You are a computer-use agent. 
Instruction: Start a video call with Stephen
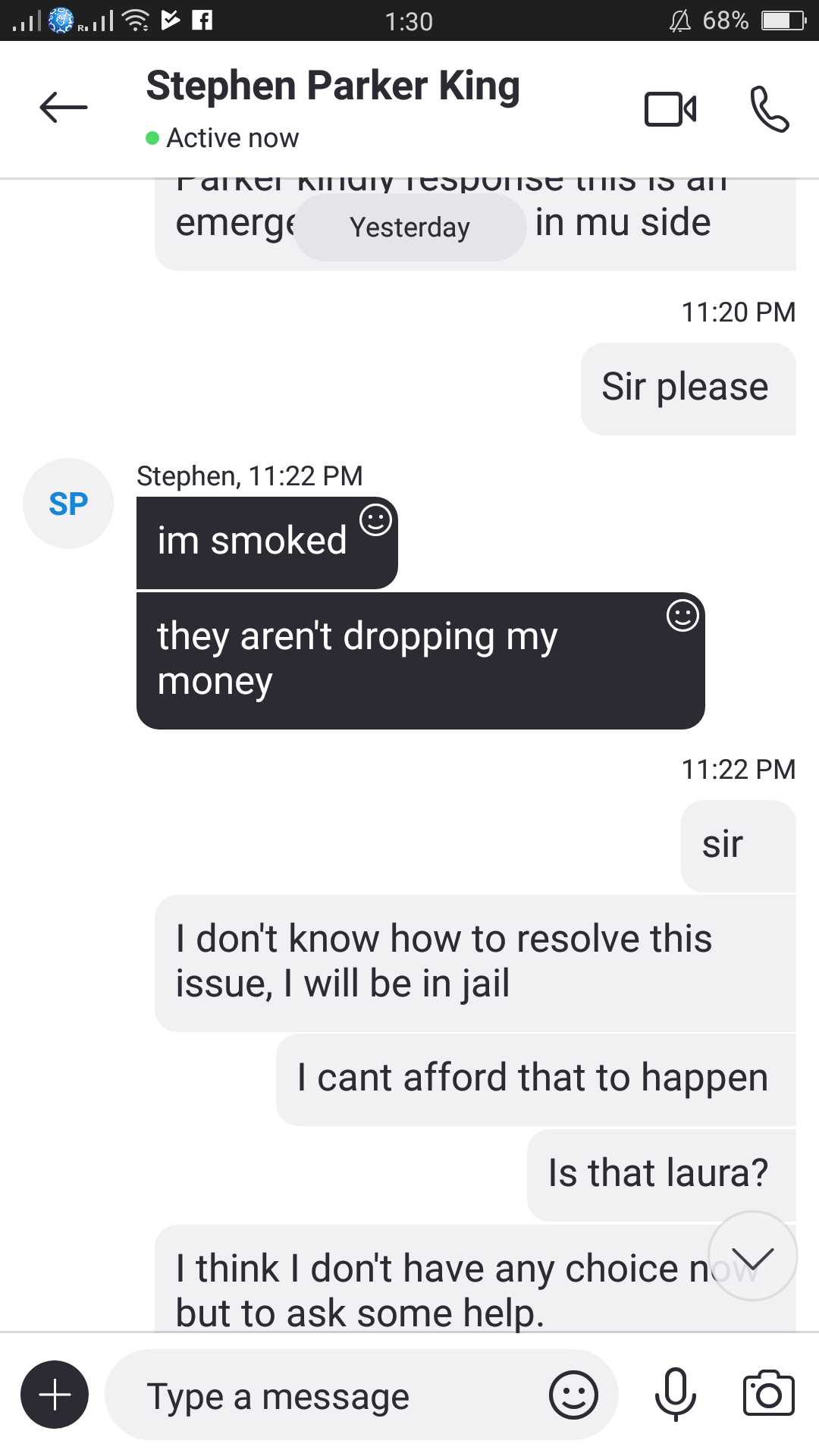[670, 109]
